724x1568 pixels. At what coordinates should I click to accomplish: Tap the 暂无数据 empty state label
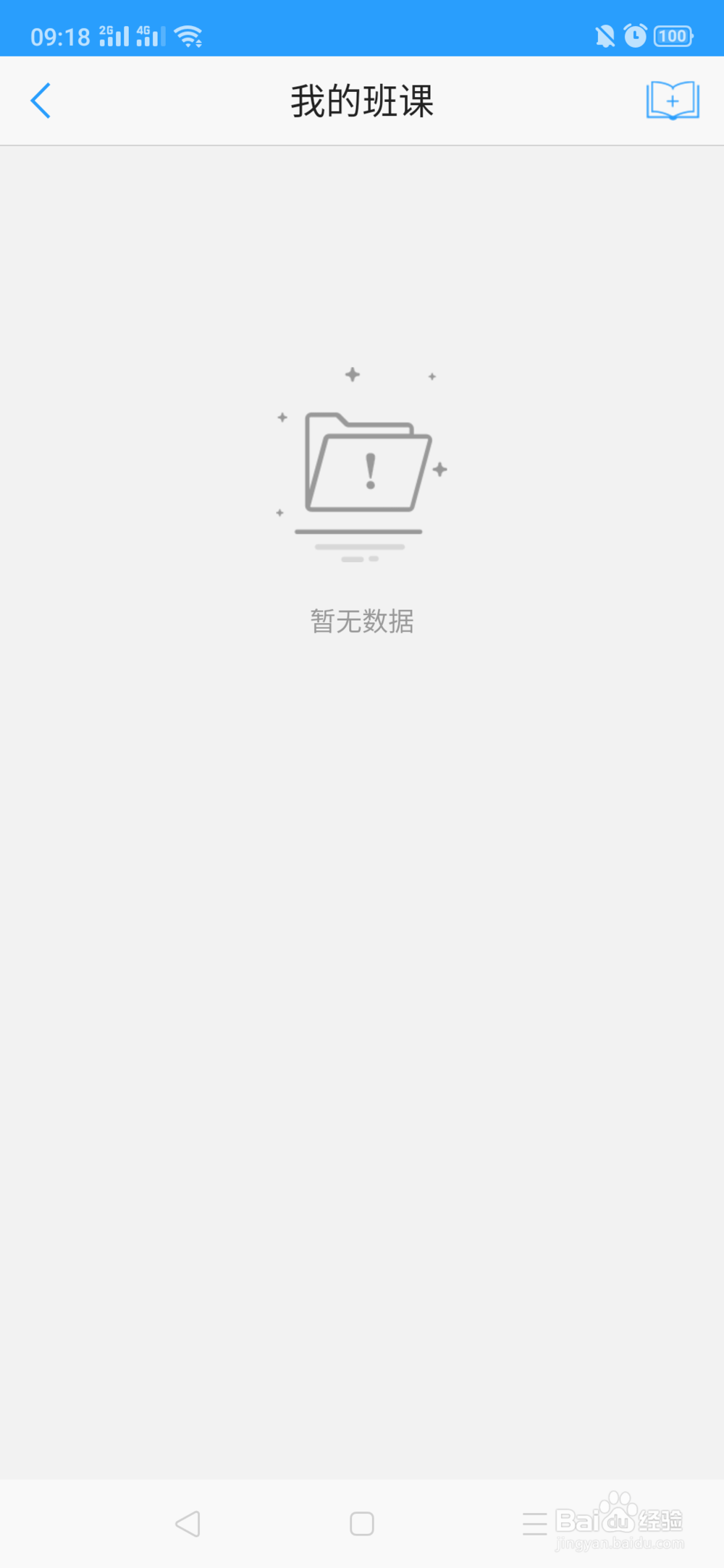(361, 621)
